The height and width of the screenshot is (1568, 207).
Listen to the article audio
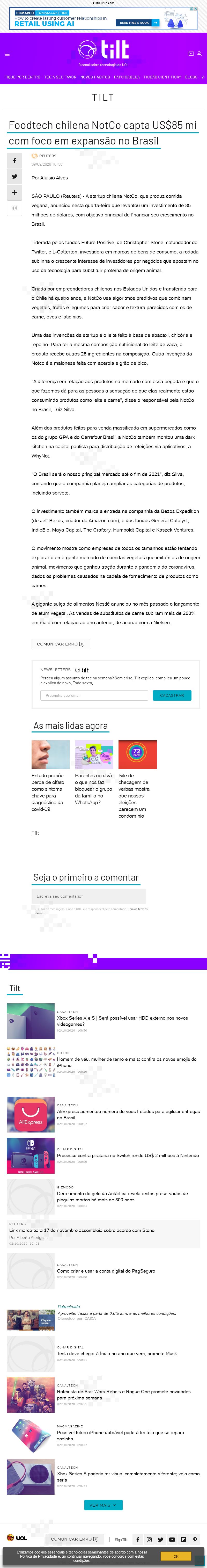14,208
